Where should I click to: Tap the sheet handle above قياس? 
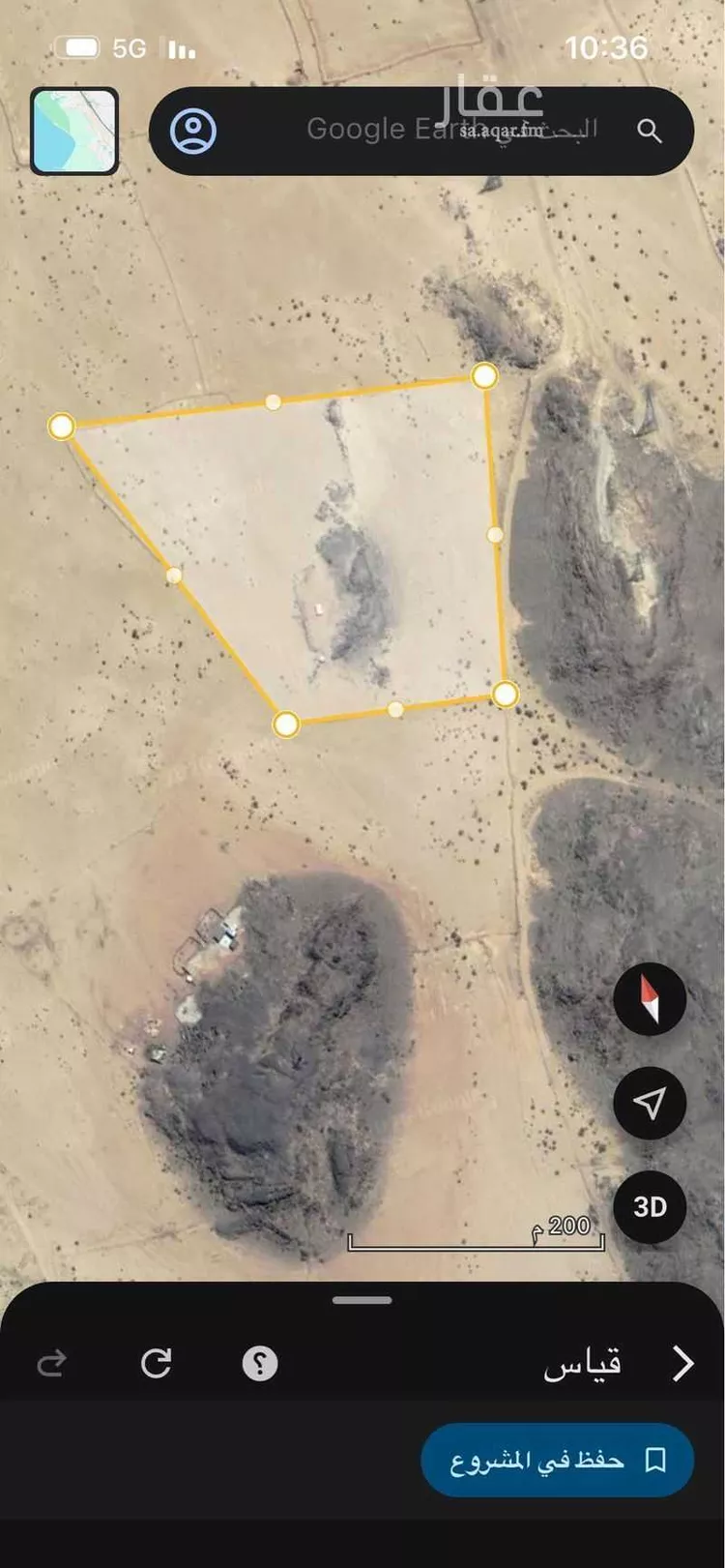(x=362, y=1301)
